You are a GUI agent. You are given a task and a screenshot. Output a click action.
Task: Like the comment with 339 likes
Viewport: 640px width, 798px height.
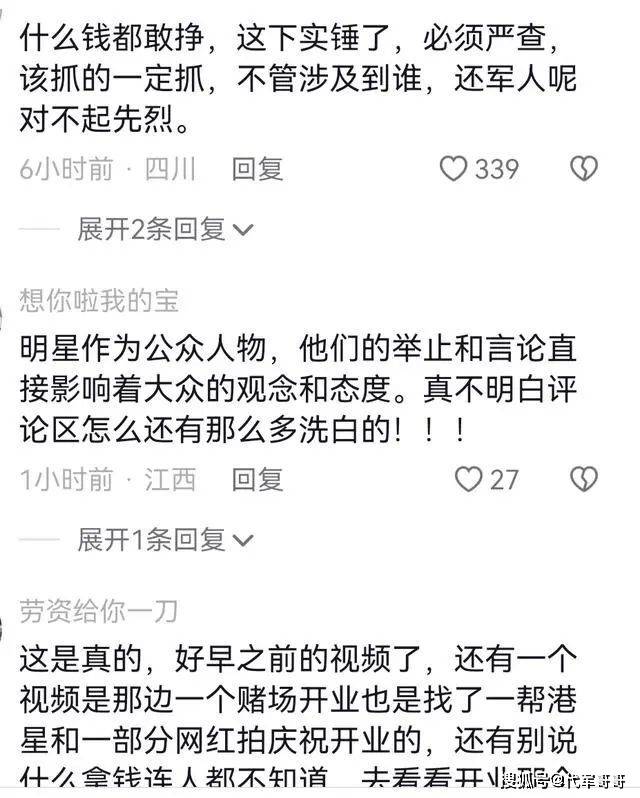[455, 169]
